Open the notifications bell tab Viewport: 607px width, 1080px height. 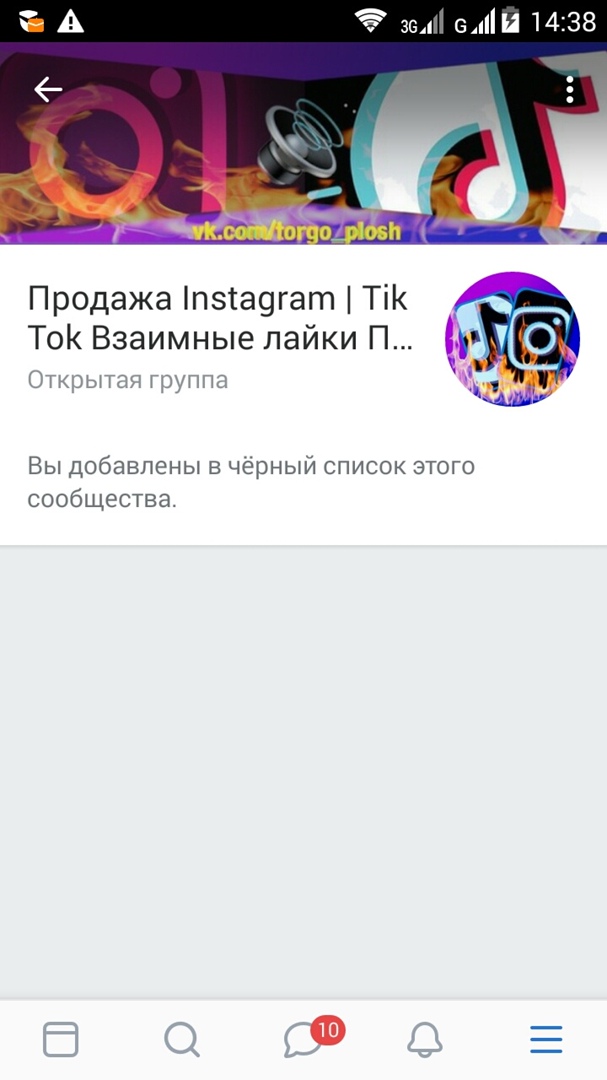pyautogui.click(x=425, y=1040)
